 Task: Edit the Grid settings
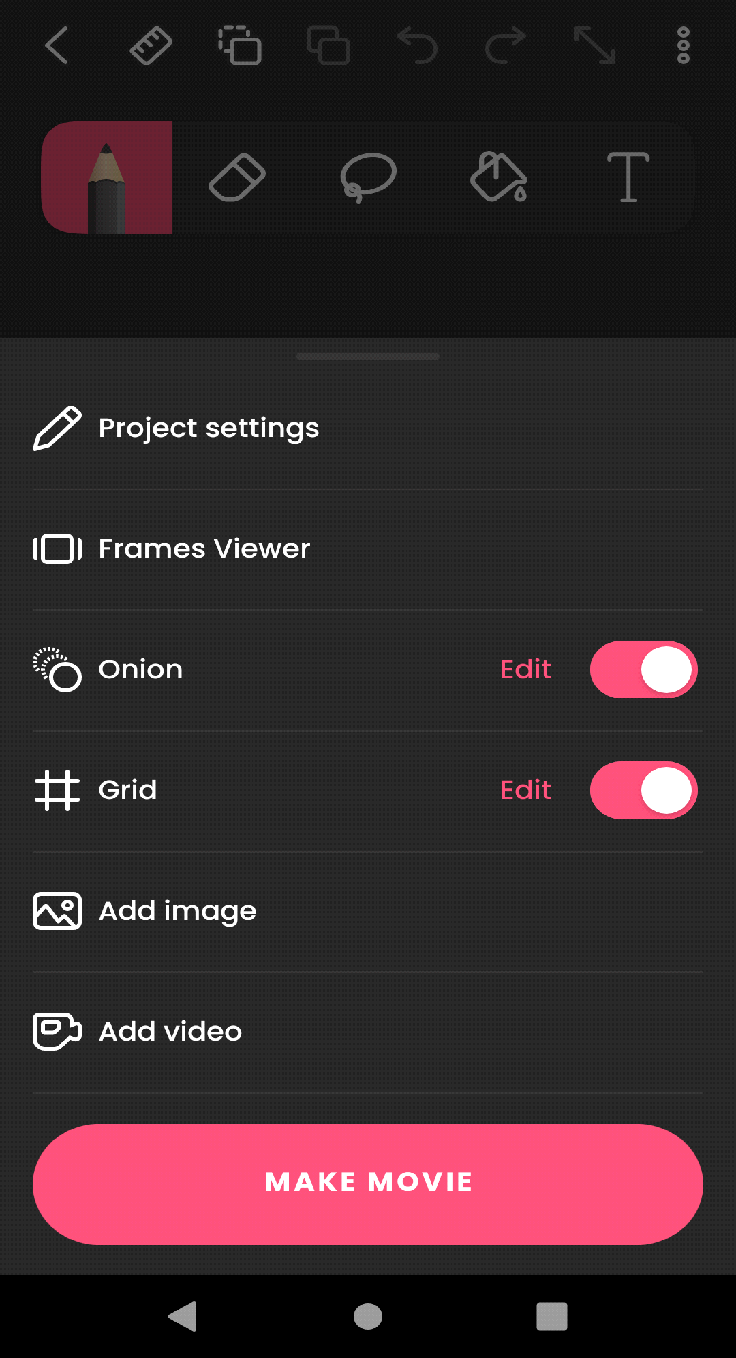pos(526,790)
